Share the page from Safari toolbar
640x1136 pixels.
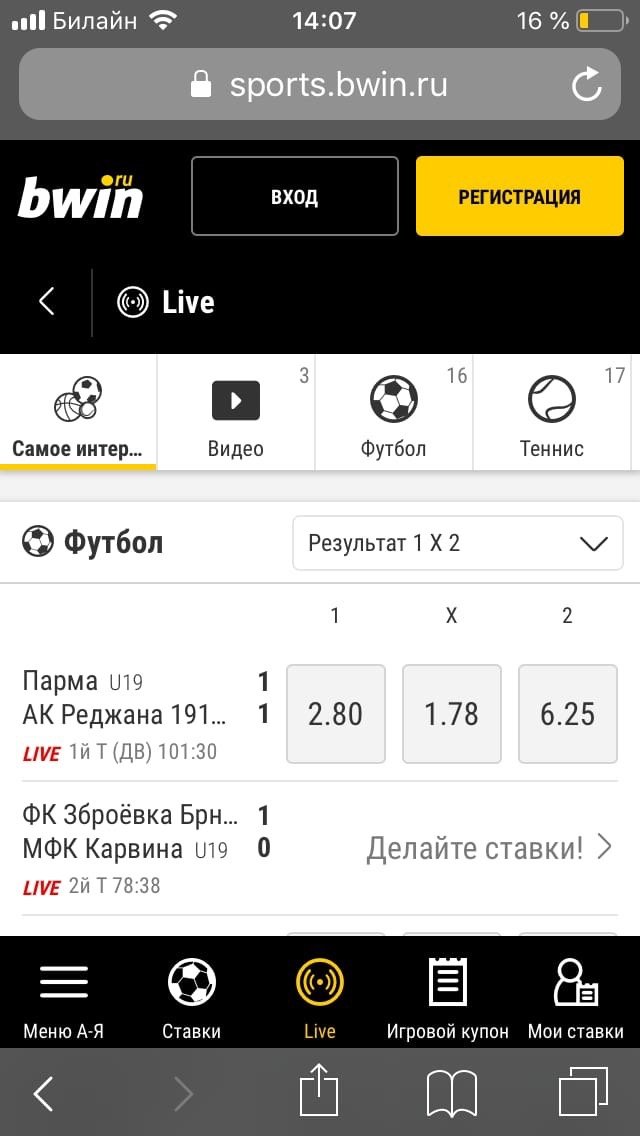tap(319, 1093)
